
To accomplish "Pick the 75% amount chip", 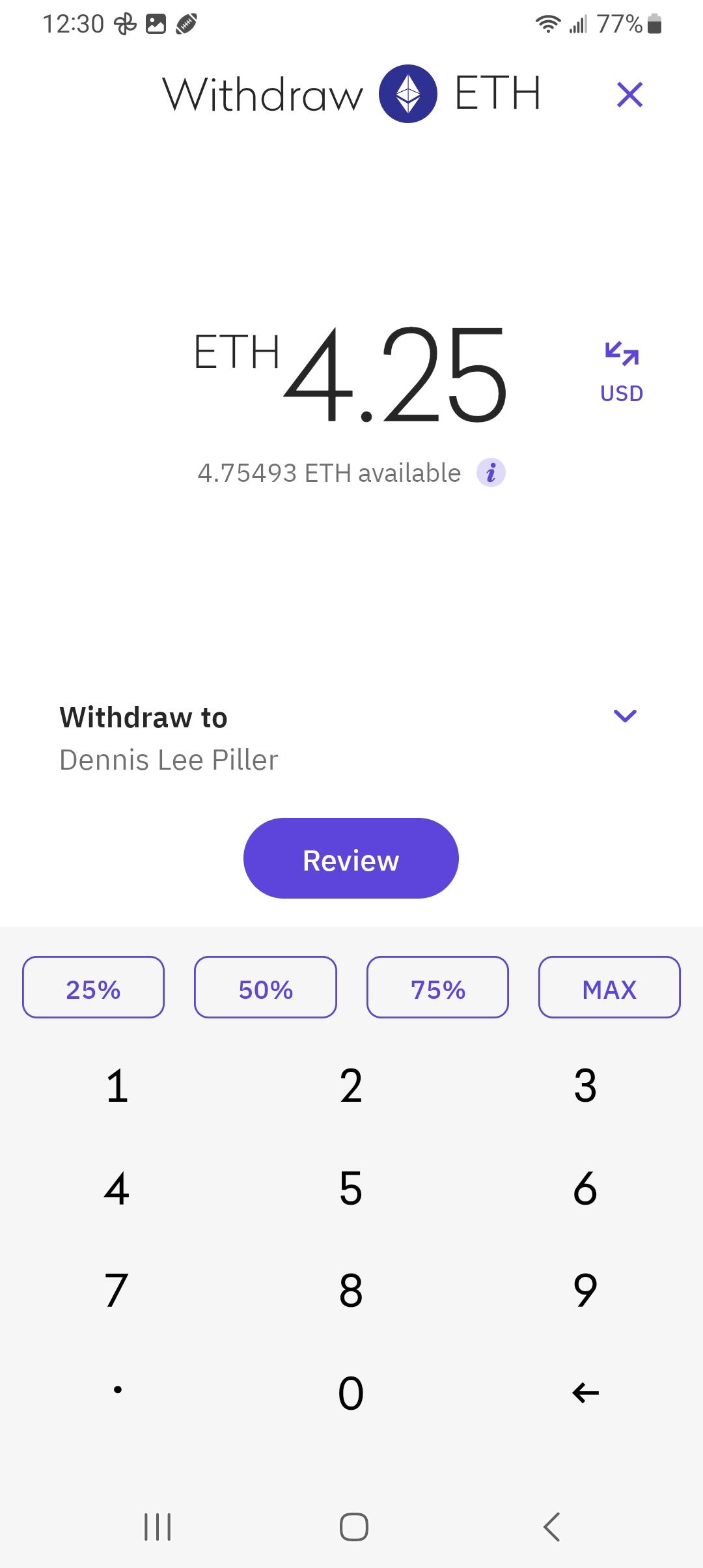I will coord(437,987).
